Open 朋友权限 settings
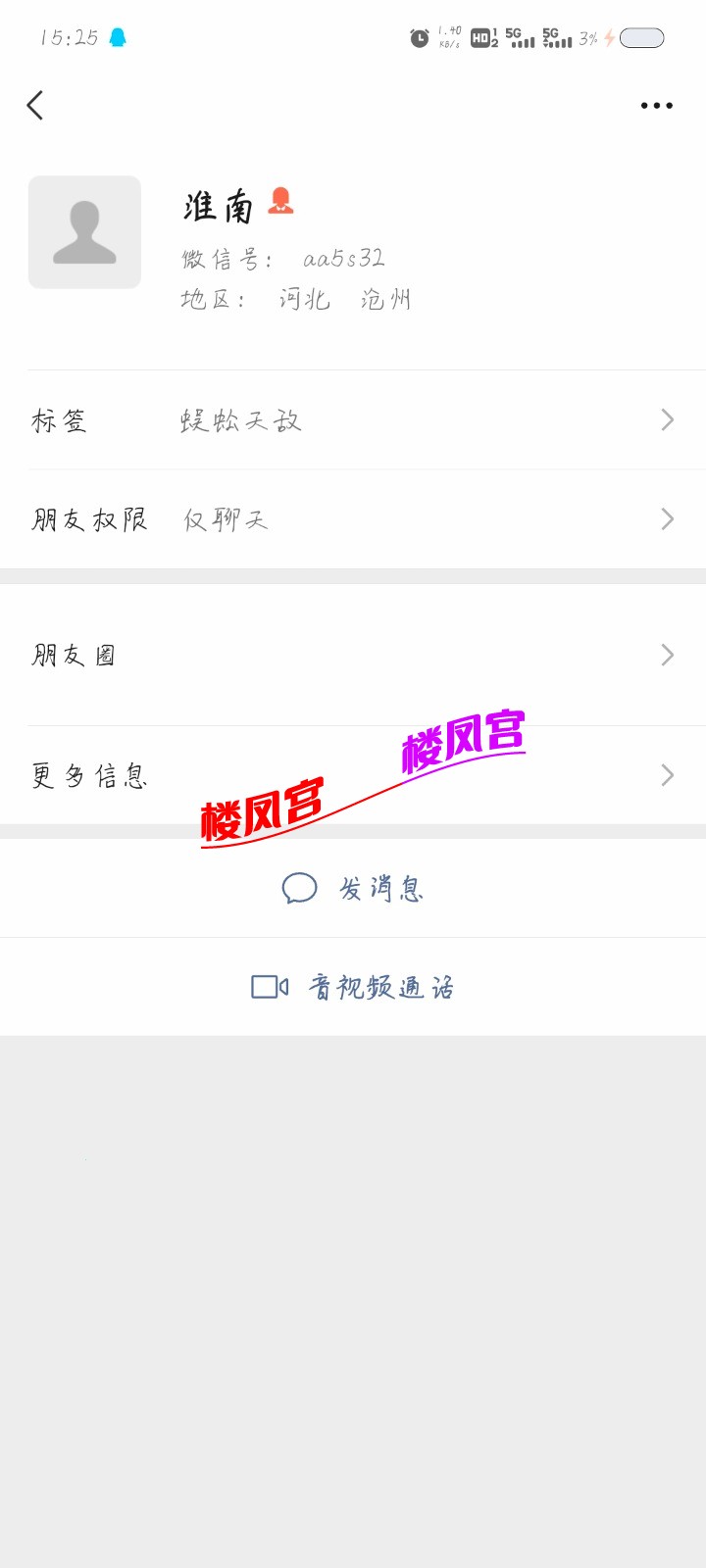This screenshot has width=706, height=1568. point(353,519)
